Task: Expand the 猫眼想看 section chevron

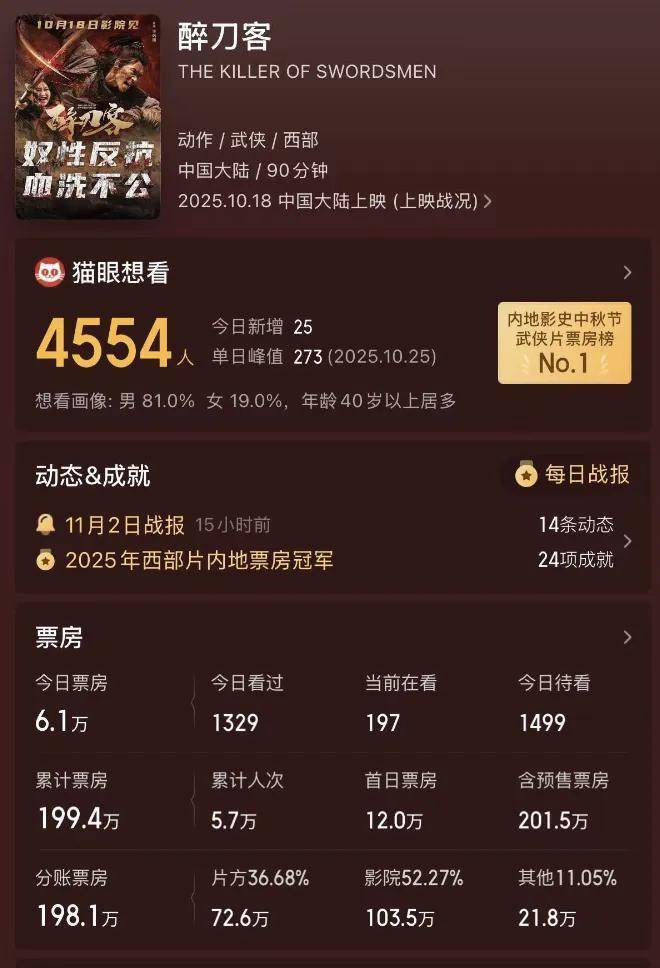Action: pos(627,272)
